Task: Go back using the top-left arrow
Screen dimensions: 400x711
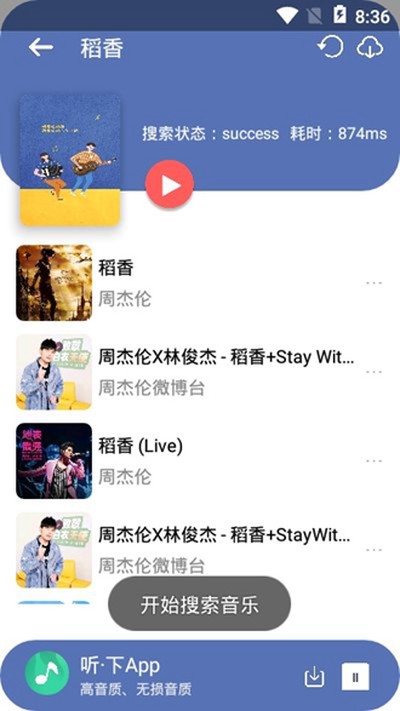Action: click(41, 47)
